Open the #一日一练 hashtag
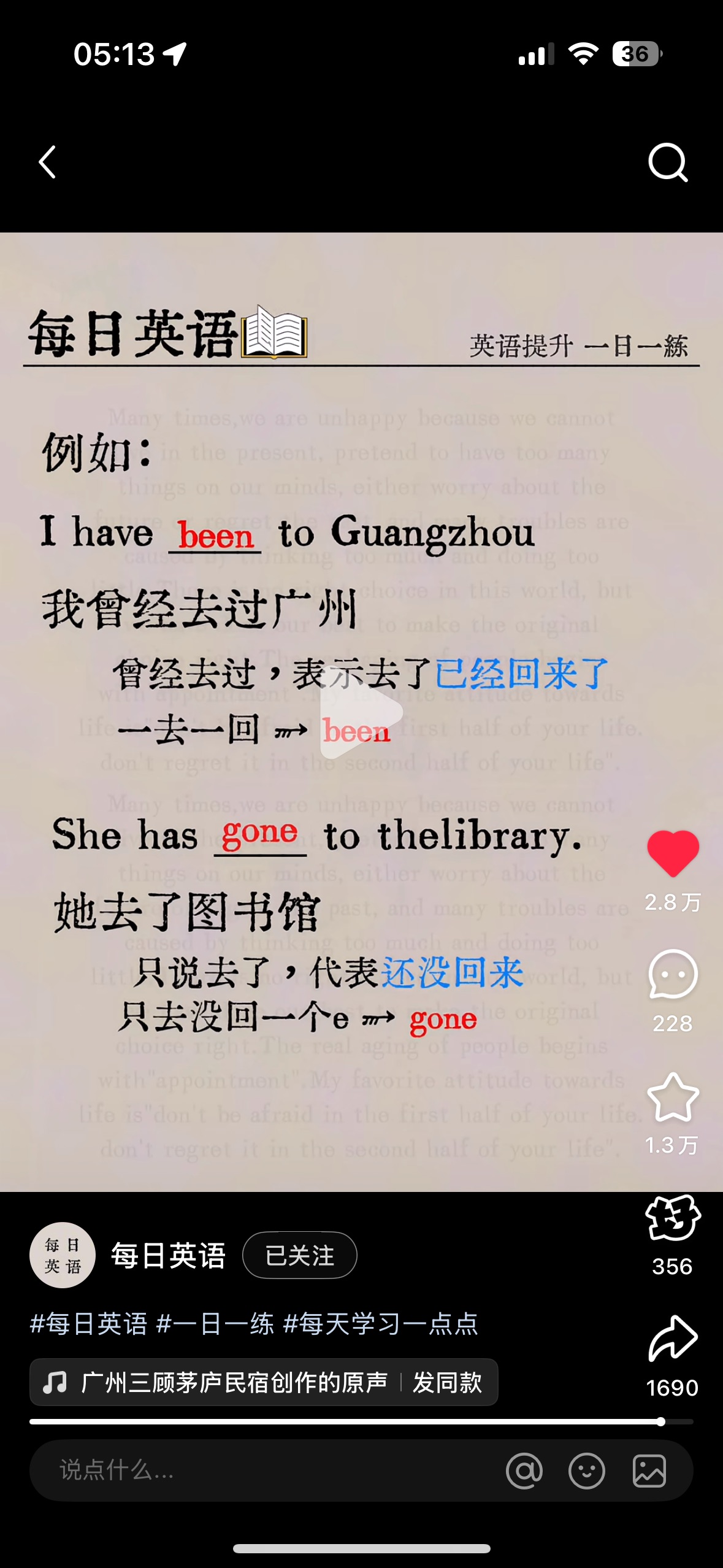This screenshot has height=1568, width=723. [x=215, y=1324]
